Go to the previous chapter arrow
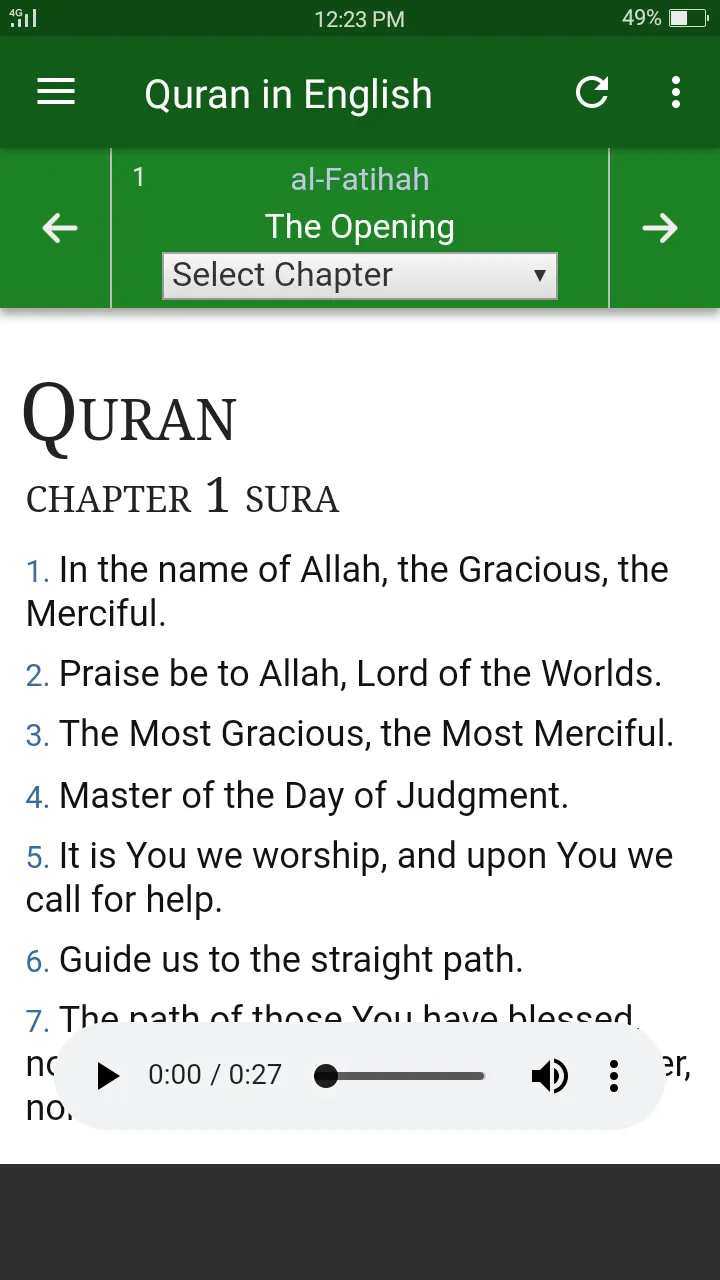Image resolution: width=720 pixels, height=1280 pixels. point(59,229)
